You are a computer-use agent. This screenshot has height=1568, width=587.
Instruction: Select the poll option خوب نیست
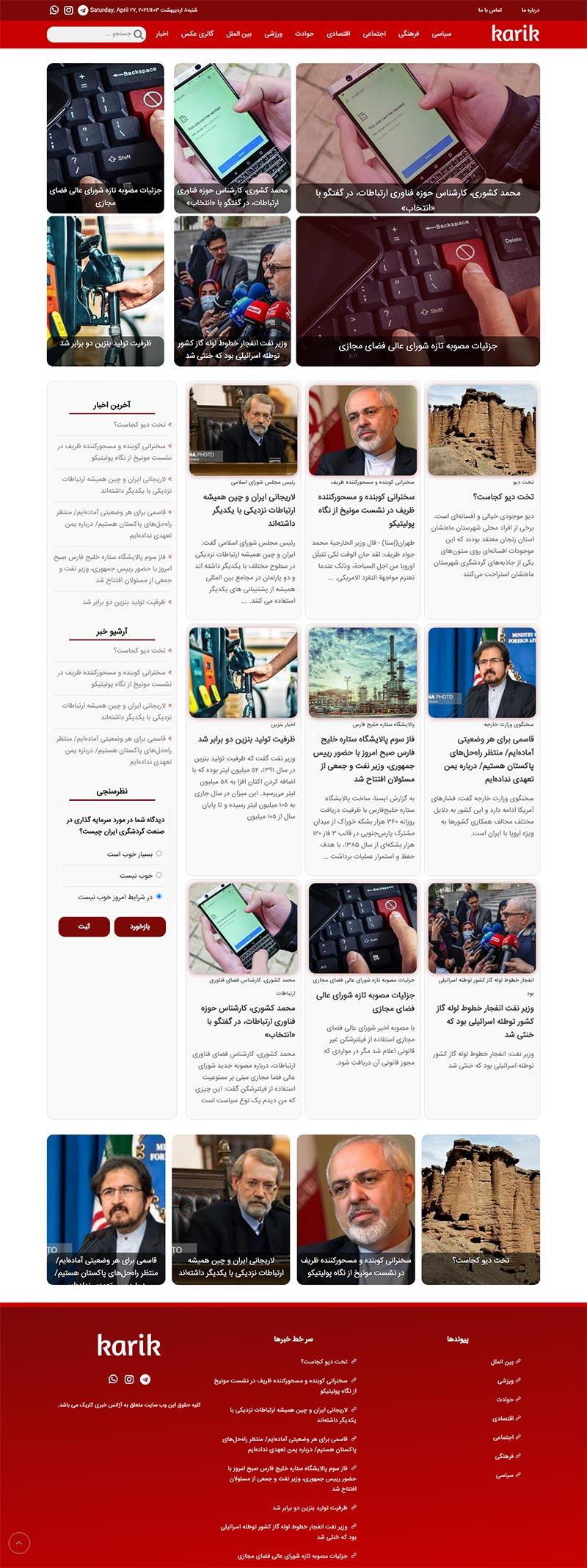tap(158, 875)
